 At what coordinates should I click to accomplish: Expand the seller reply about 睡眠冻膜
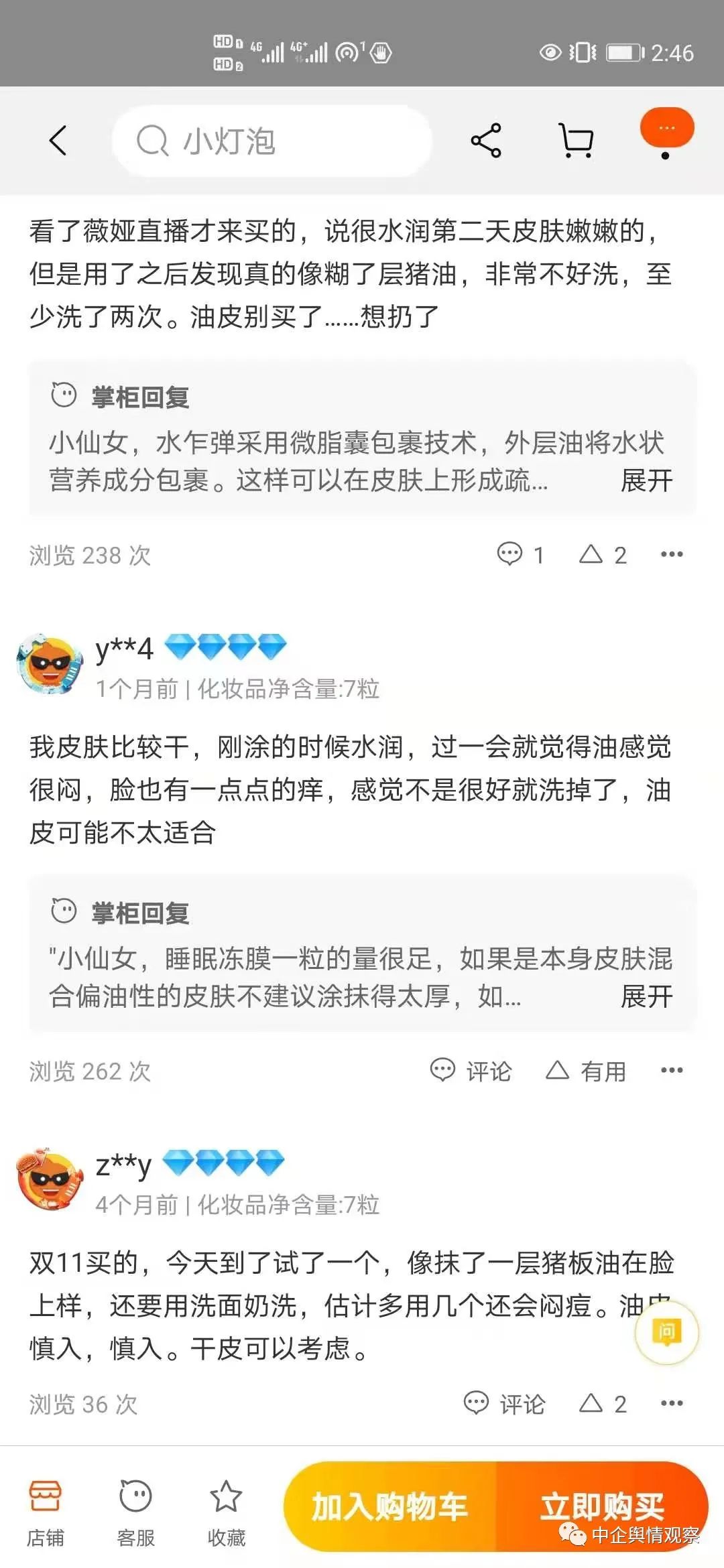[646, 996]
